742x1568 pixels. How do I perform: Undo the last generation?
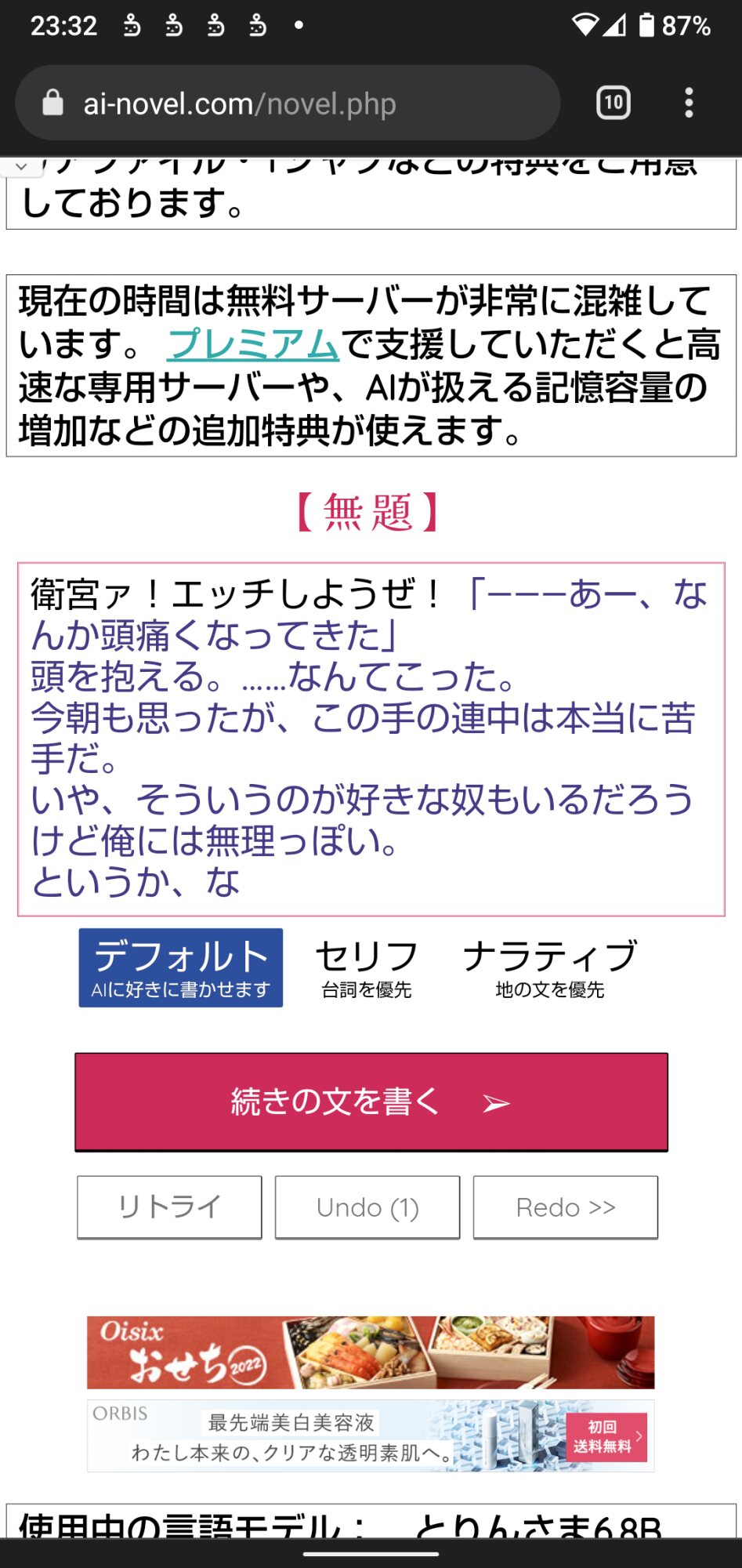(x=367, y=1207)
